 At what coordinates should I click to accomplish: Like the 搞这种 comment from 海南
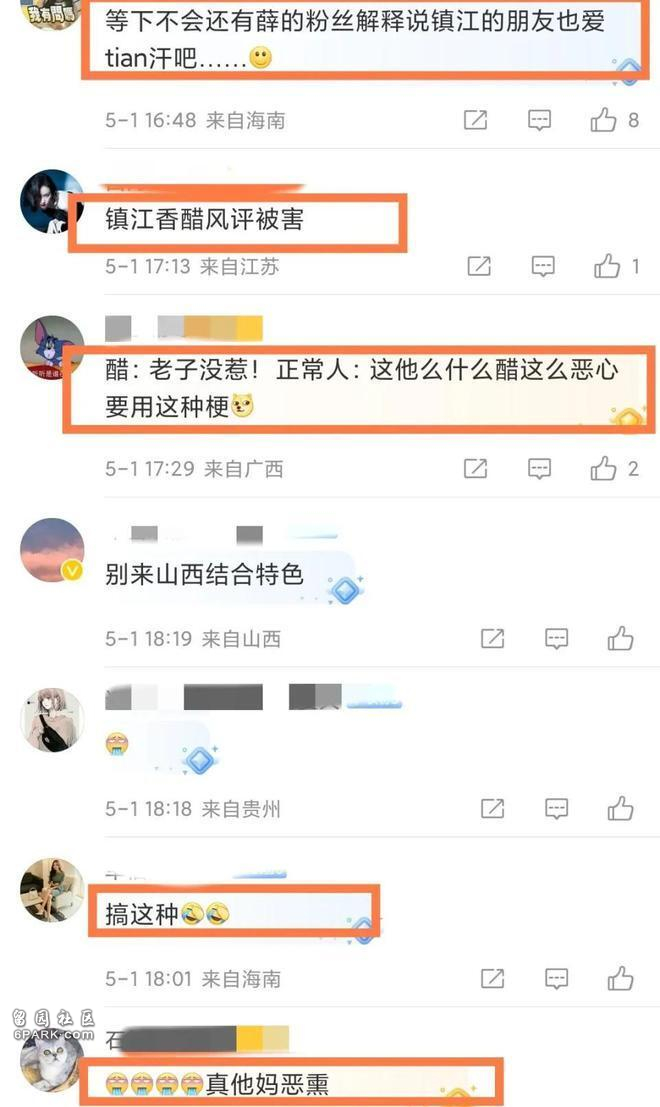[621, 978]
